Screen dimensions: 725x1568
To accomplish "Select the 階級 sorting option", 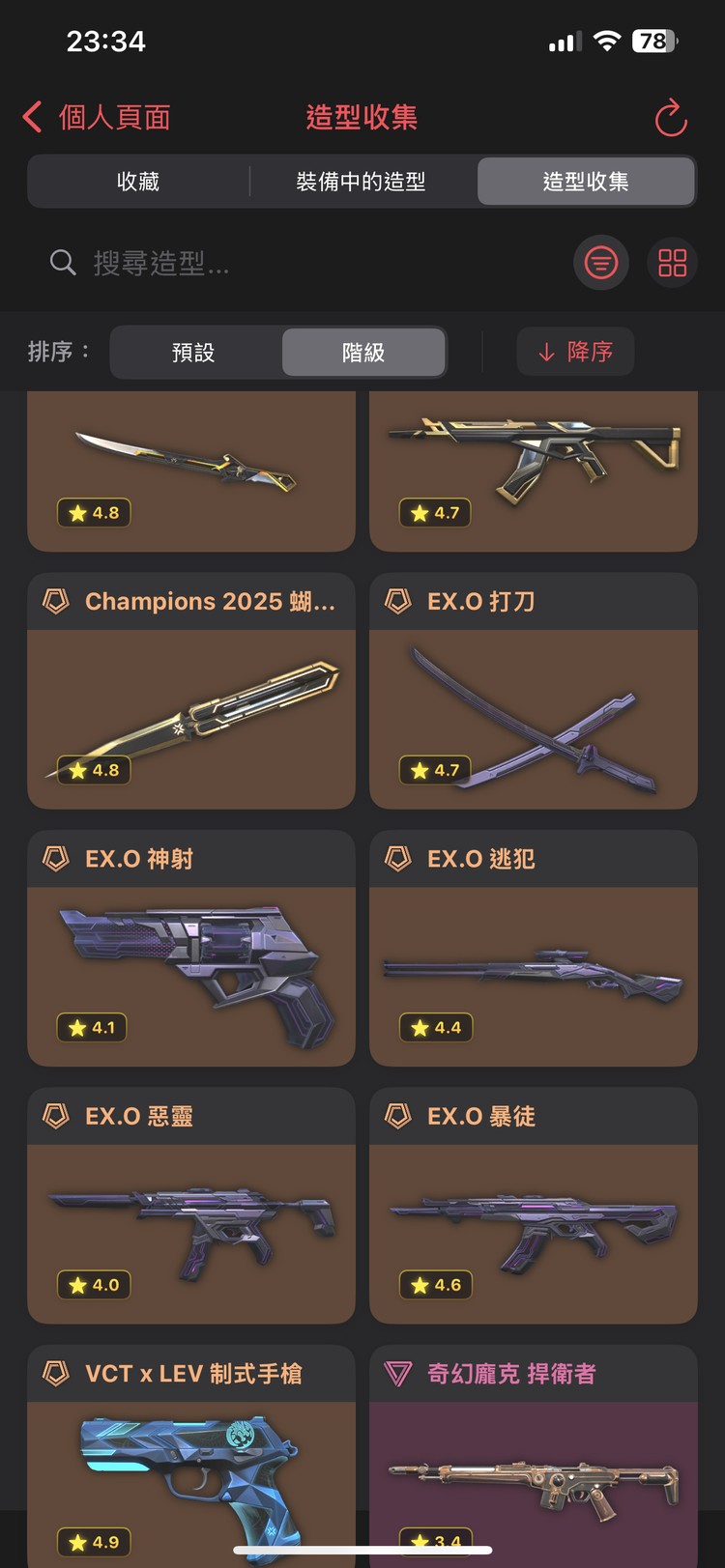I will tap(363, 352).
